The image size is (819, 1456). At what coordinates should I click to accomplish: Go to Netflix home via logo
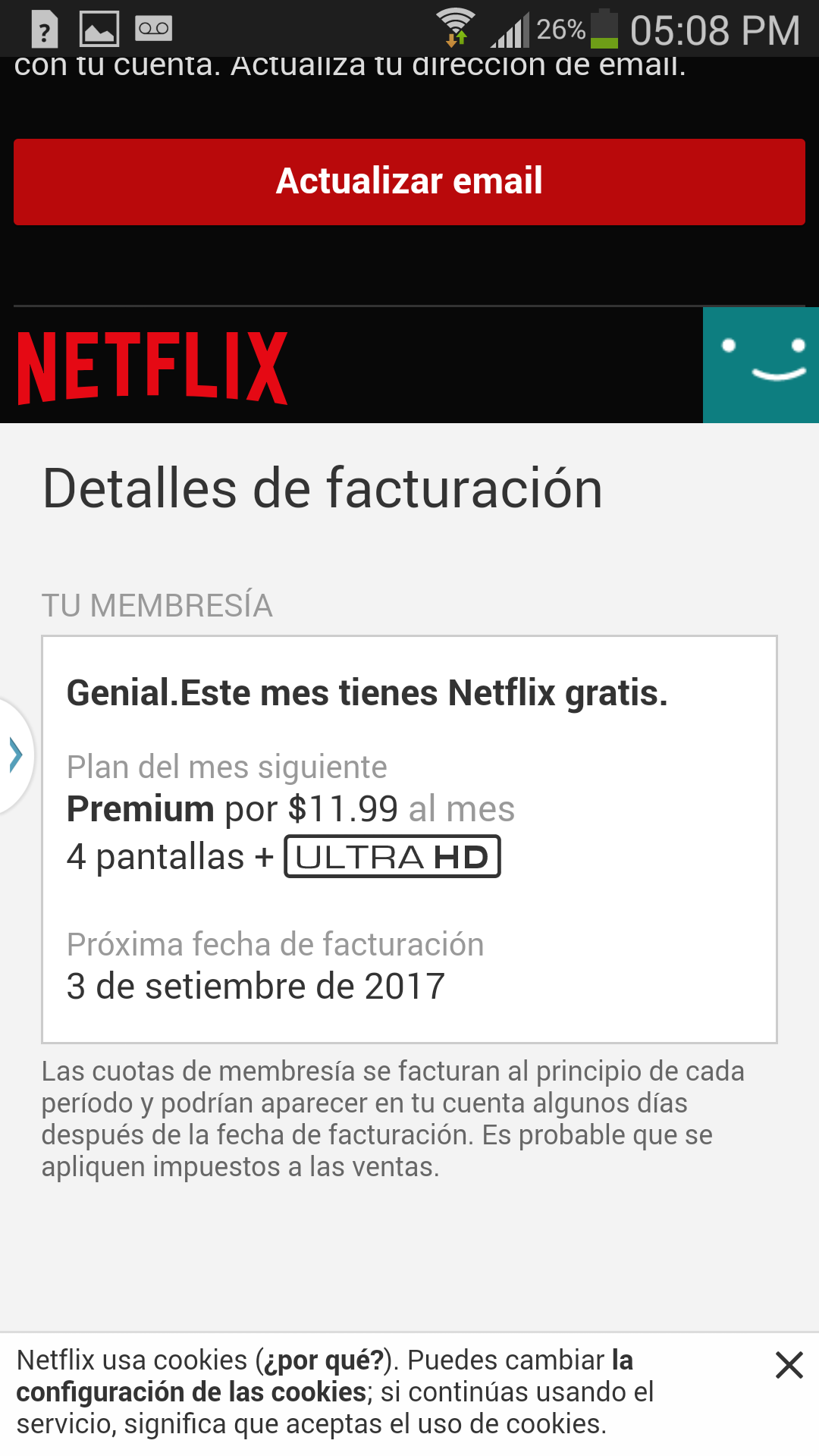152,368
